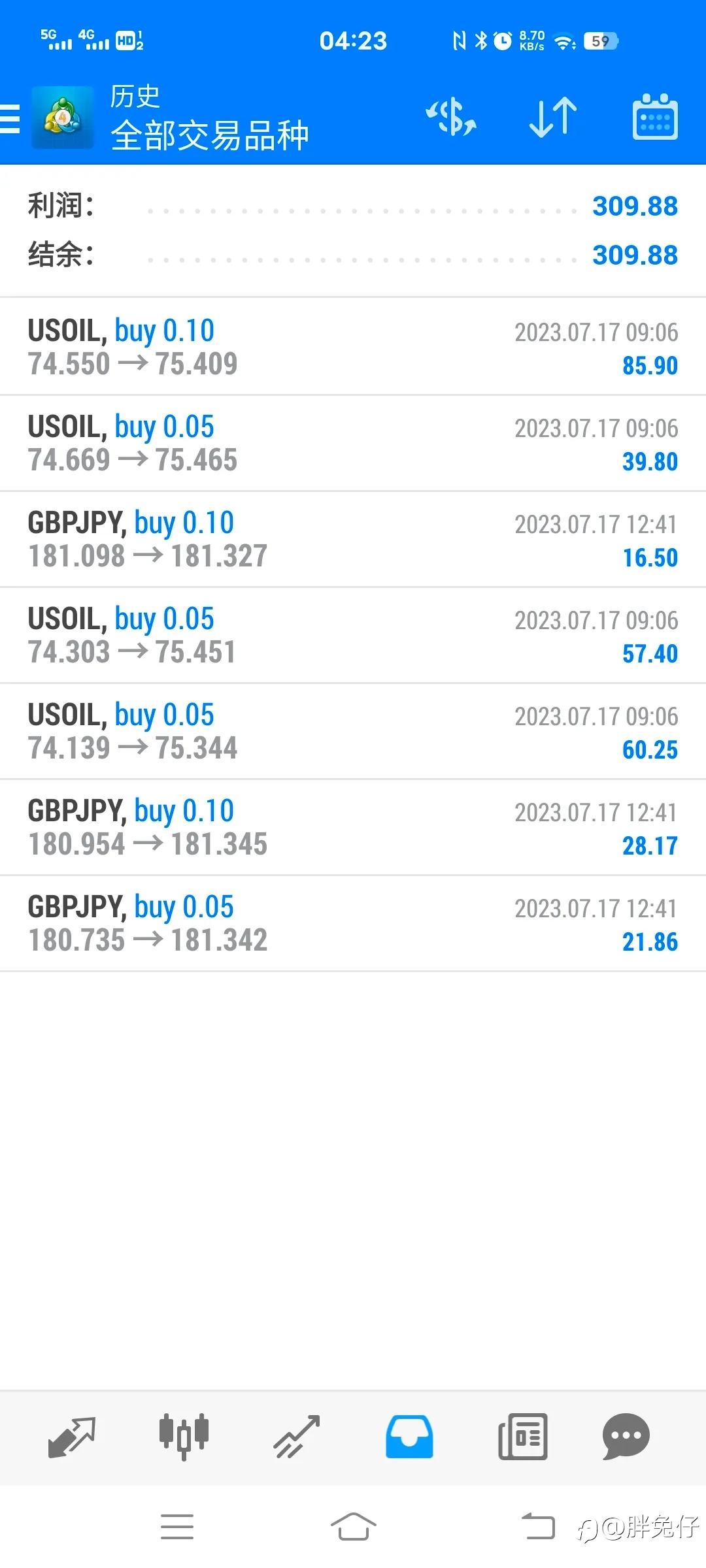Open GBPJPY trade with 28.17 profit
Screen dimensions: 706x1568
(x=353, y=827)
